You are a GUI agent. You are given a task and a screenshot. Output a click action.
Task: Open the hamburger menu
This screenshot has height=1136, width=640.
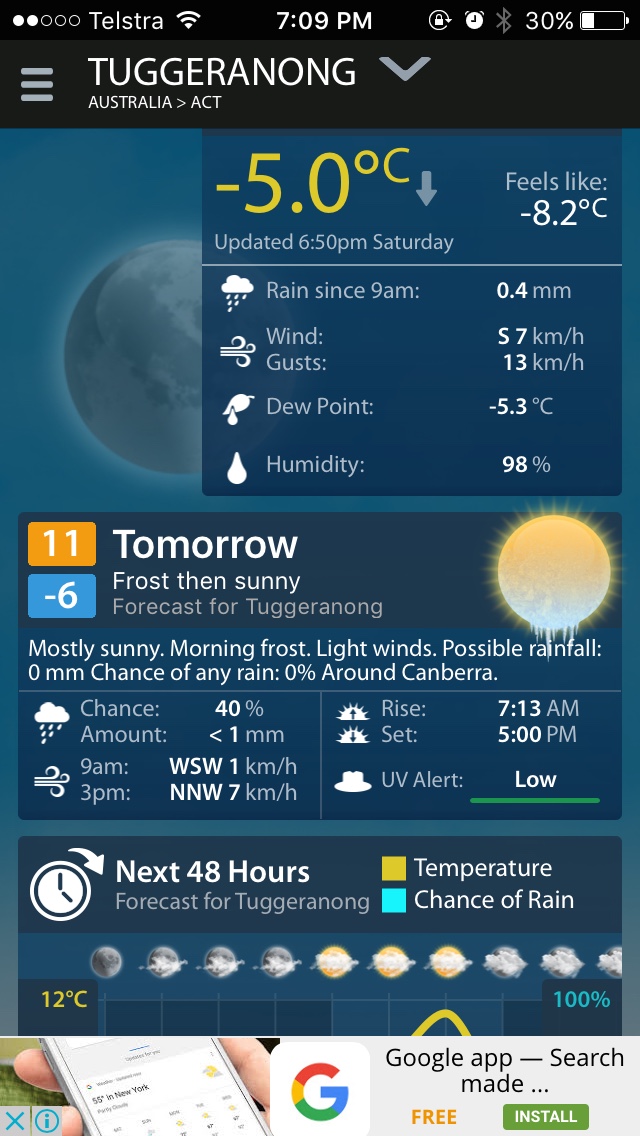[37, 85]
